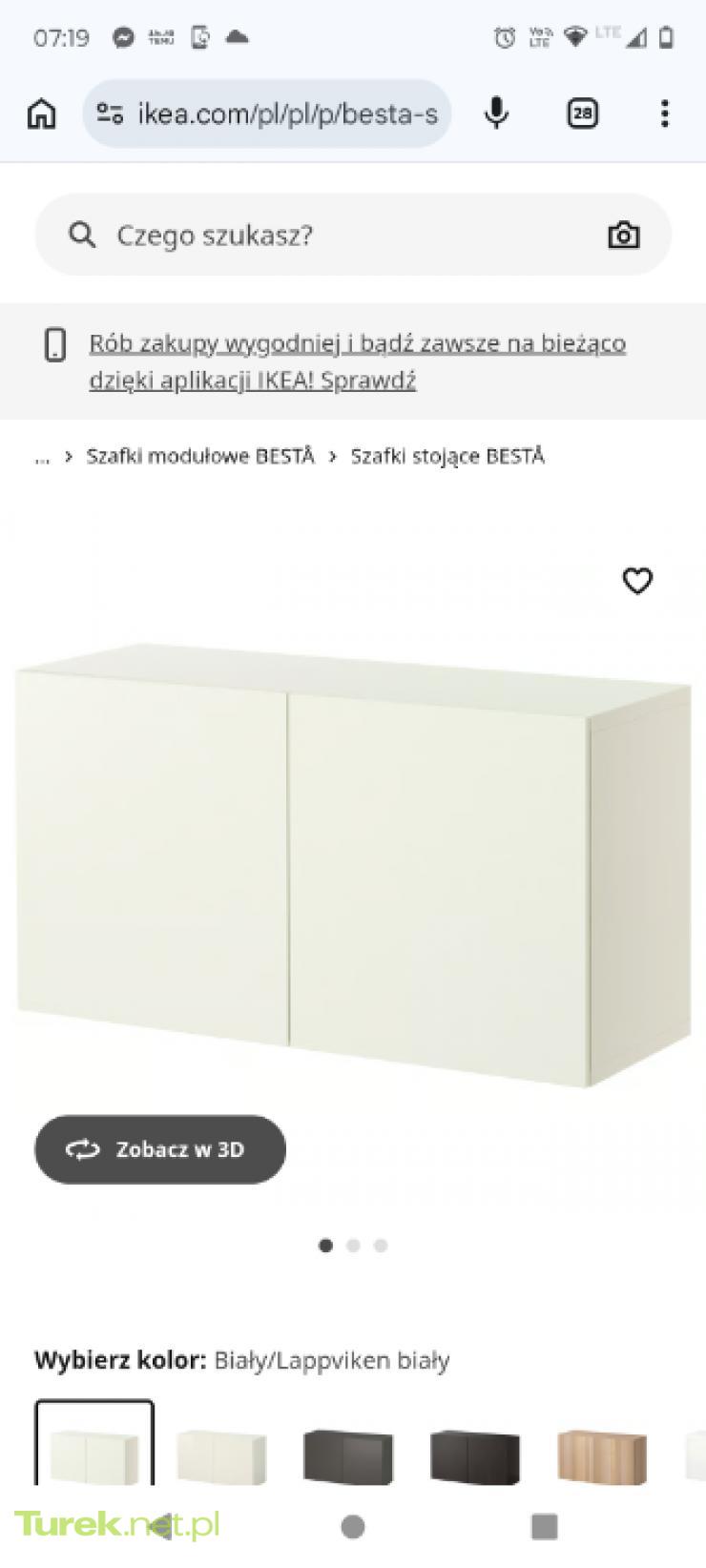Screen dimensions: 706x1568
Task: Add the product to favourites with the heart
Action: [637, 580]
